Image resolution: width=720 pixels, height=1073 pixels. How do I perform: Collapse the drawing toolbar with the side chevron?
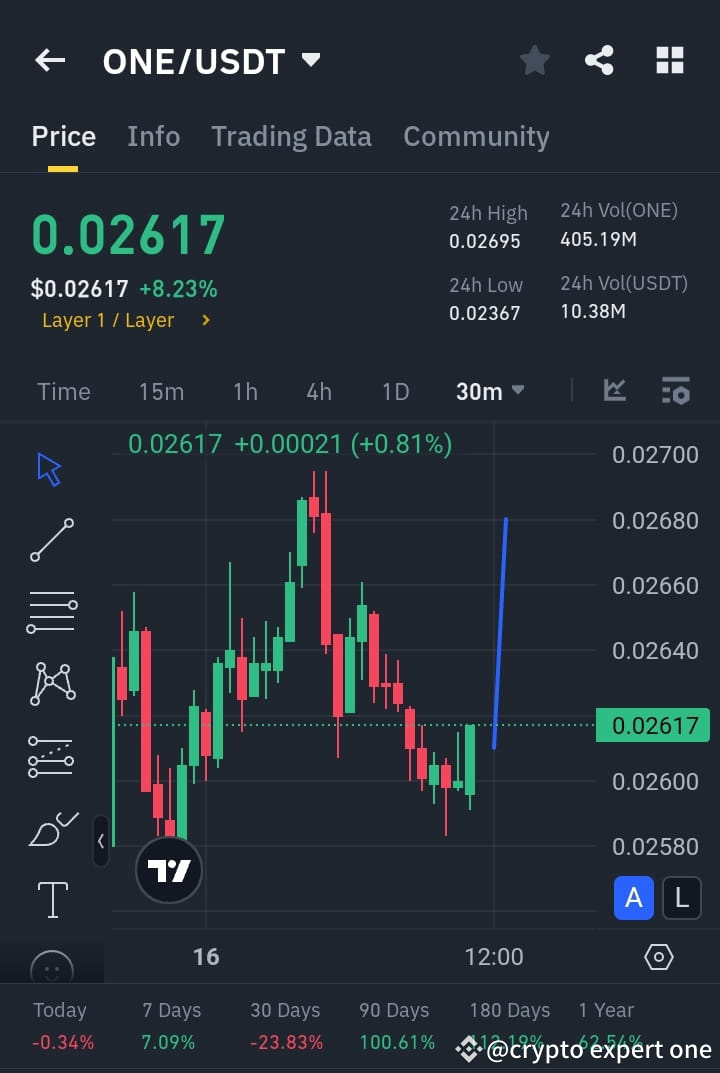click(x=101, y=842)
